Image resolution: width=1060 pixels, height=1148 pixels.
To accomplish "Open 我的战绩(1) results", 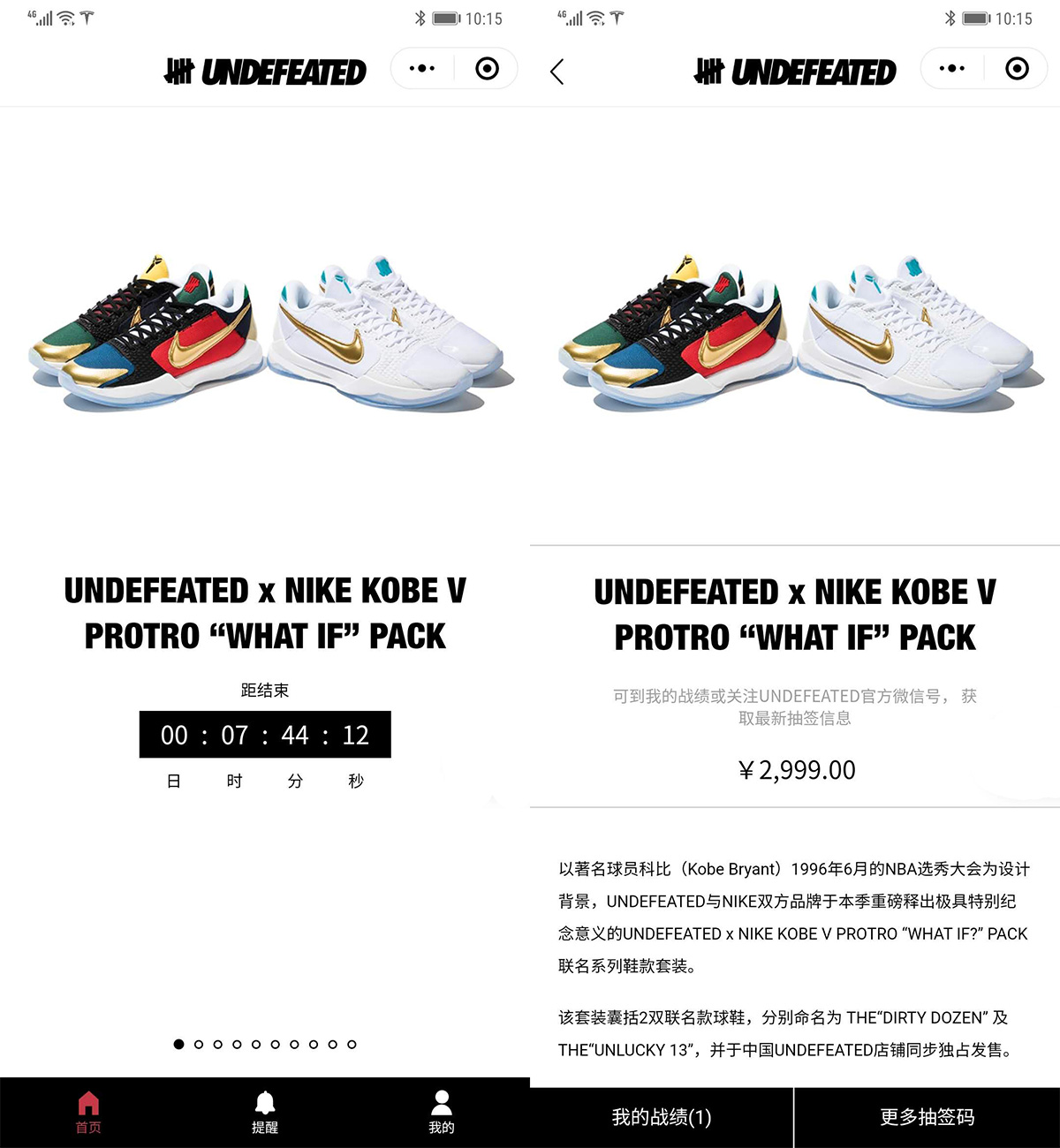I will [662, 1117].
